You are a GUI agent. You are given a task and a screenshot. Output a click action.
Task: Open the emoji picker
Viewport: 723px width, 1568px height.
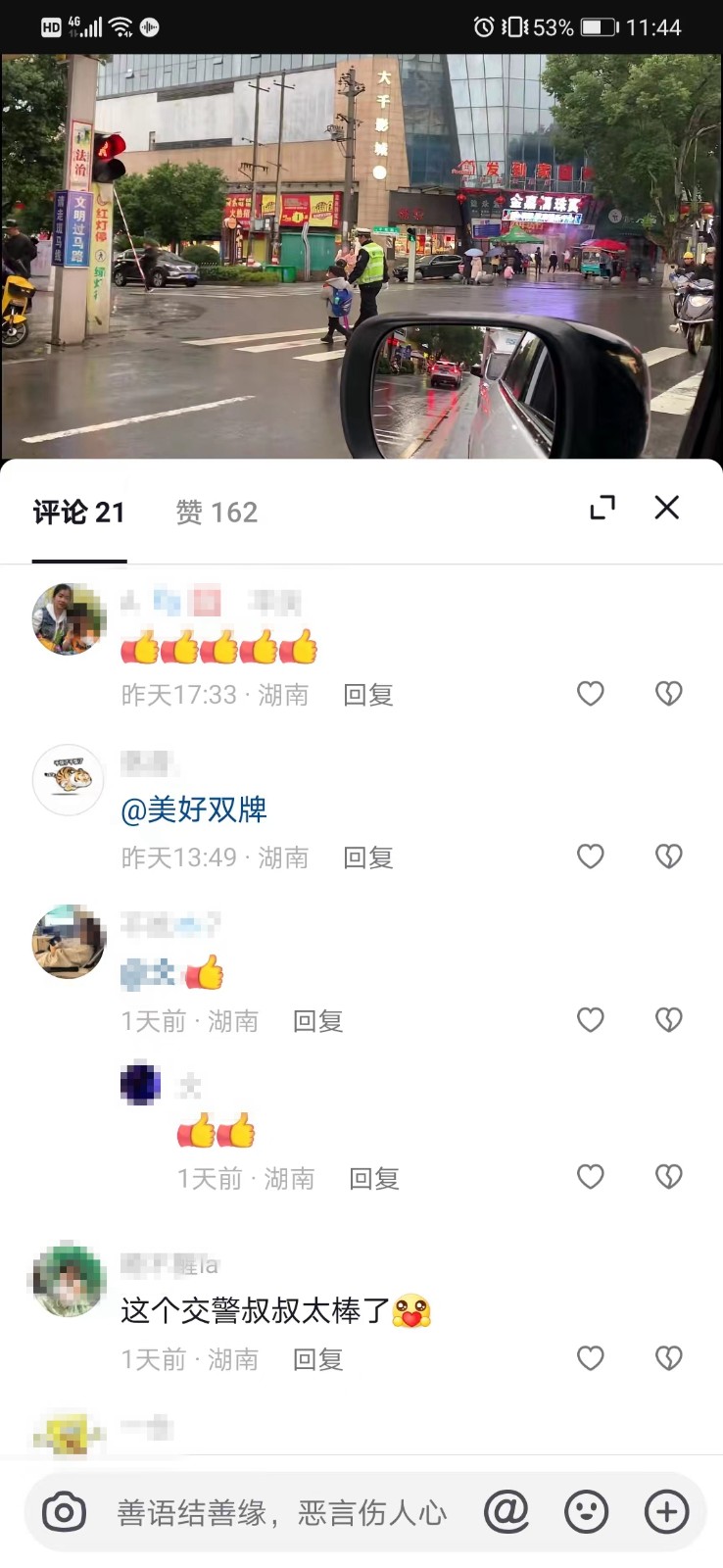pos(587,1512)
